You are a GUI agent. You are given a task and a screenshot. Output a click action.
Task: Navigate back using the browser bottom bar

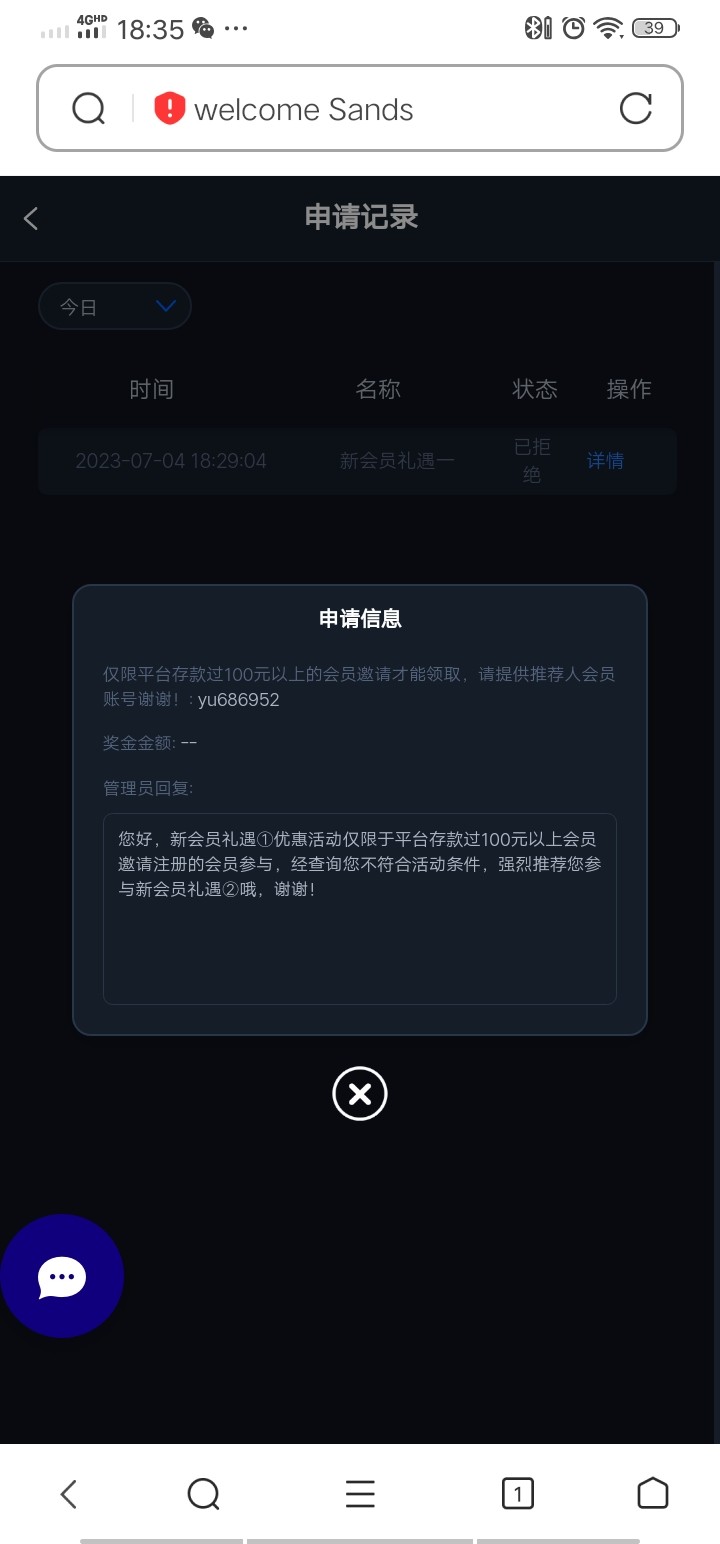[68, 1494]
